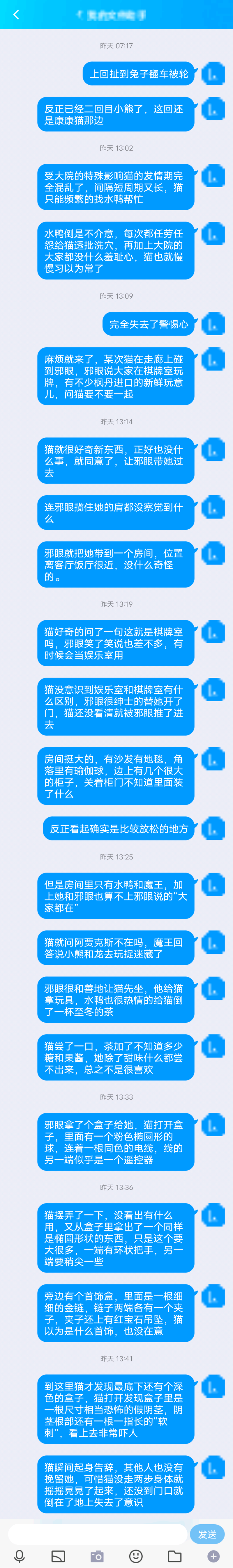The width and height of the screenshot is (233, 1568).
Task: Open the image picker icon
Action: click(58, 1556)
